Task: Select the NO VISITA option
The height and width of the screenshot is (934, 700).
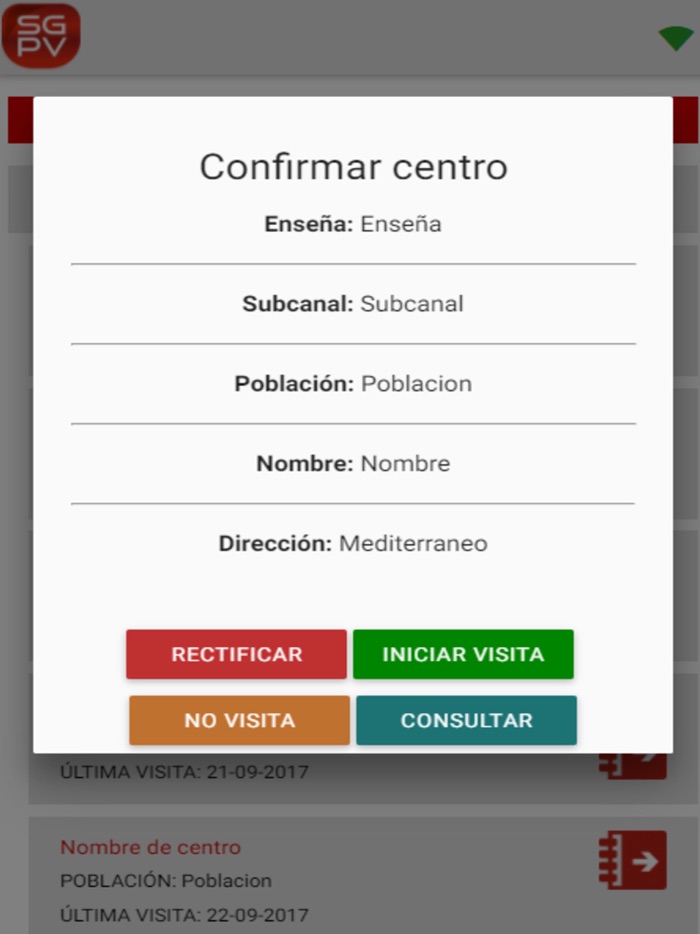Action: pyautogui.click(x=239, y=720)
